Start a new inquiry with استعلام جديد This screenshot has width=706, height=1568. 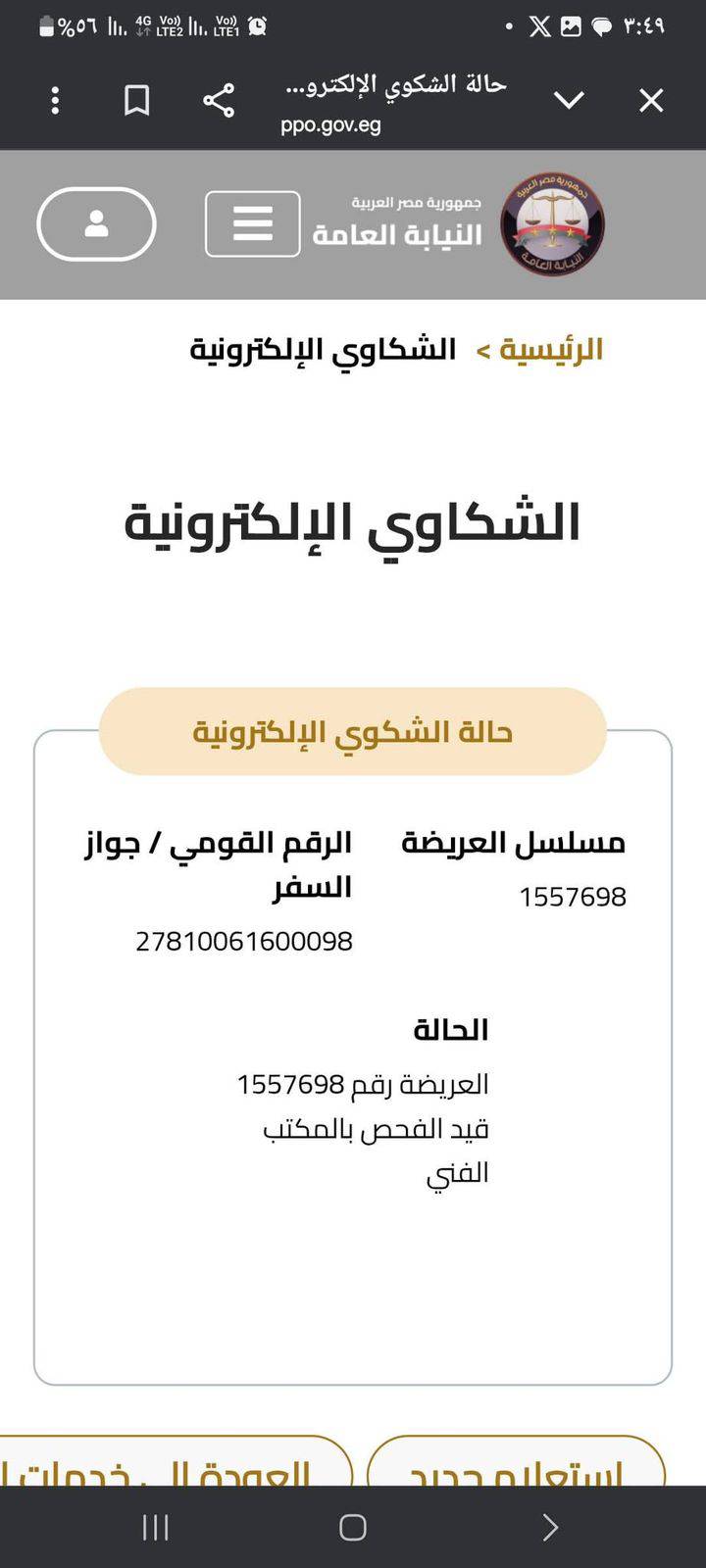tap(517, 1465)
